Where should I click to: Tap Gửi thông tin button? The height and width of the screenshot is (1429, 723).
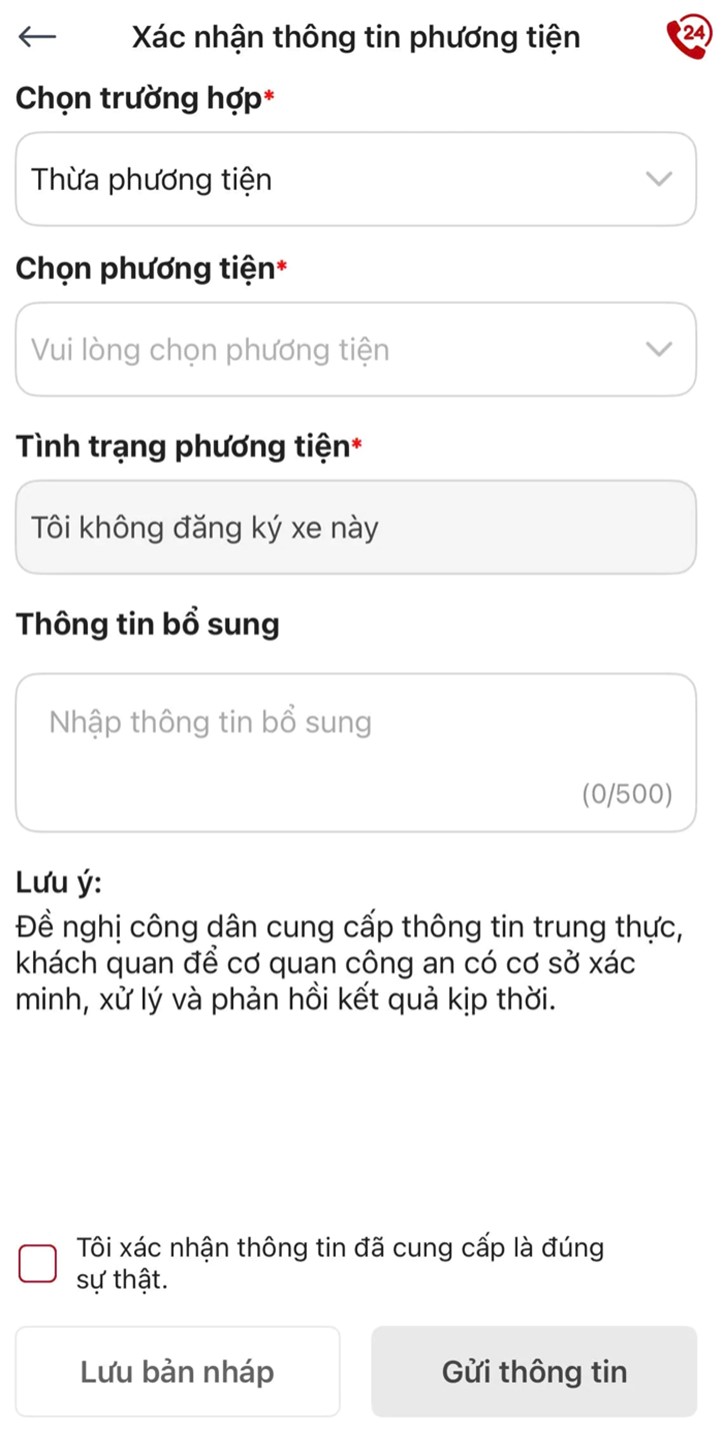pyautogui.click(x=534, y=1372)
